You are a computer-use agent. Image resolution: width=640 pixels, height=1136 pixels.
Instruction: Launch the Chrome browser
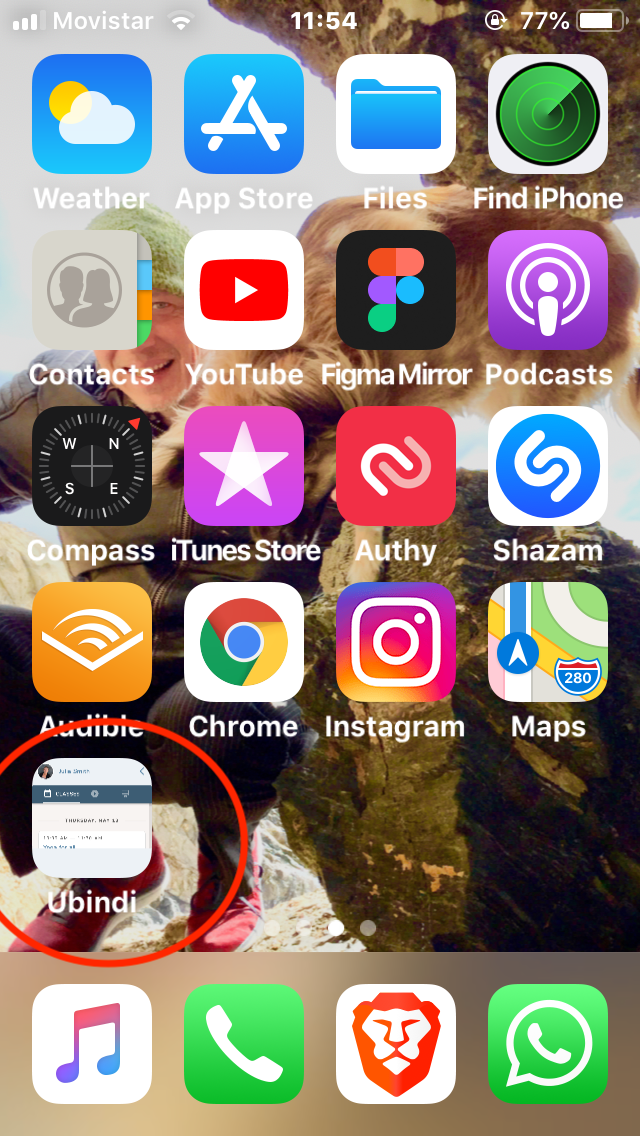coord(244,642)
